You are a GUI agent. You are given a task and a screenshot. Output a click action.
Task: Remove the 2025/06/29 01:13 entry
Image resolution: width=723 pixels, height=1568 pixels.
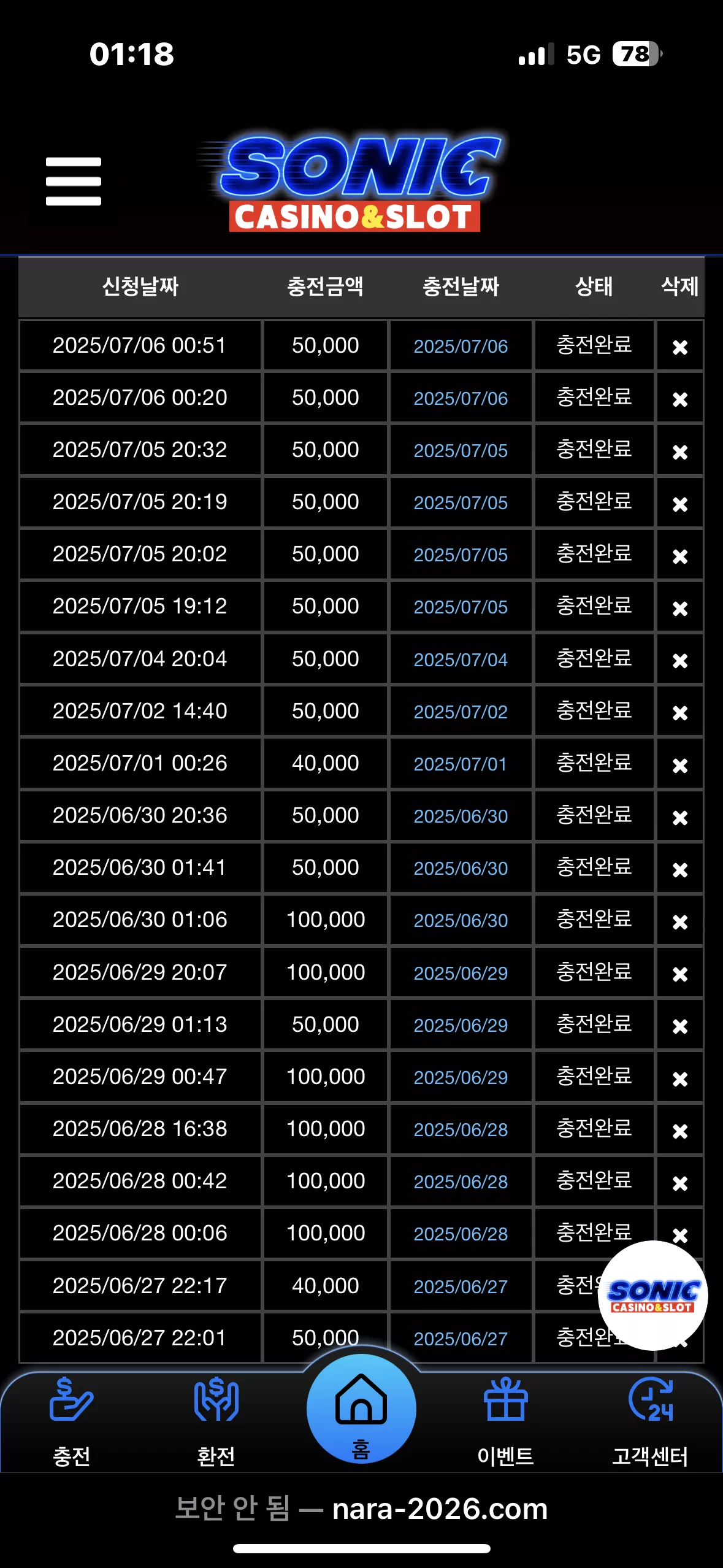679,1026
